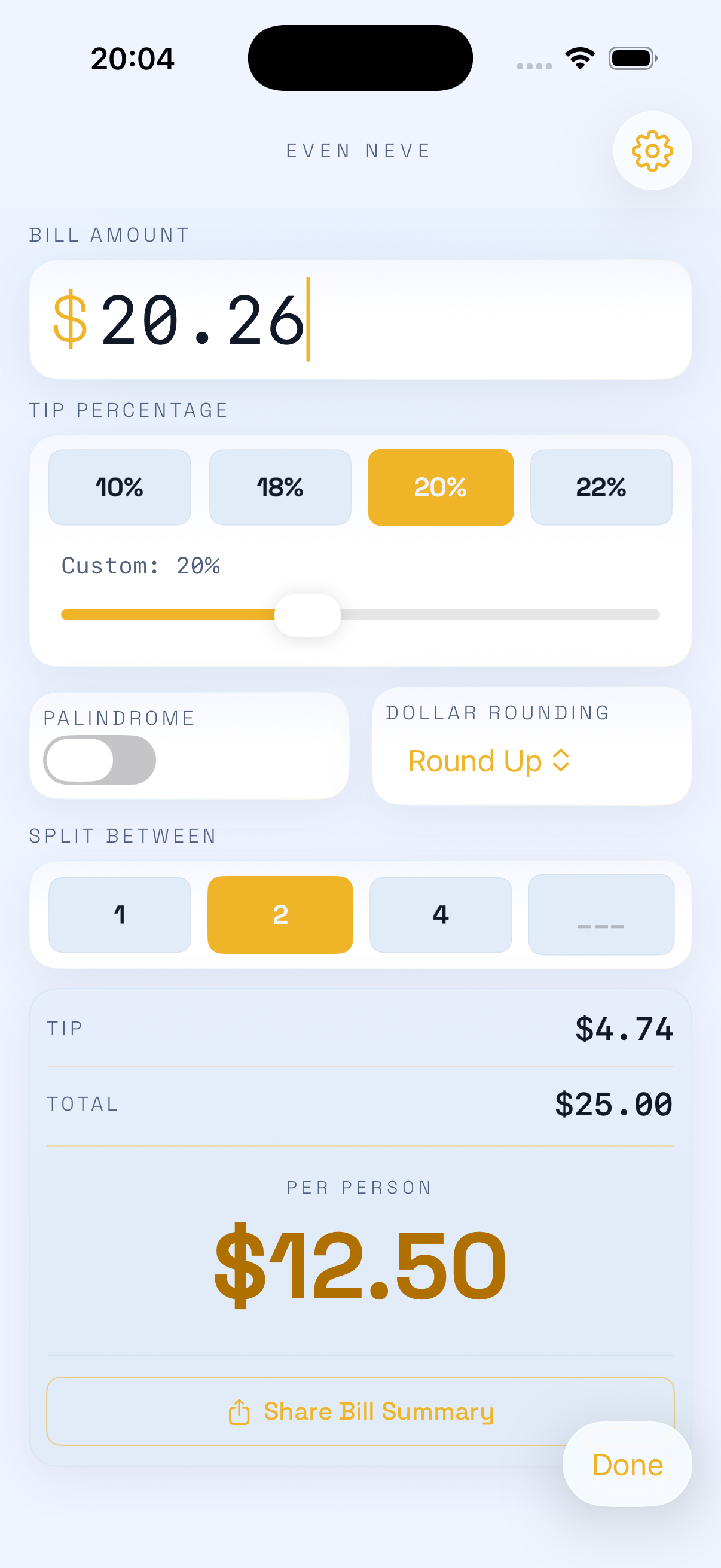Select the 10% tip preset
The image size is (721, 1568).
[119, 486]
